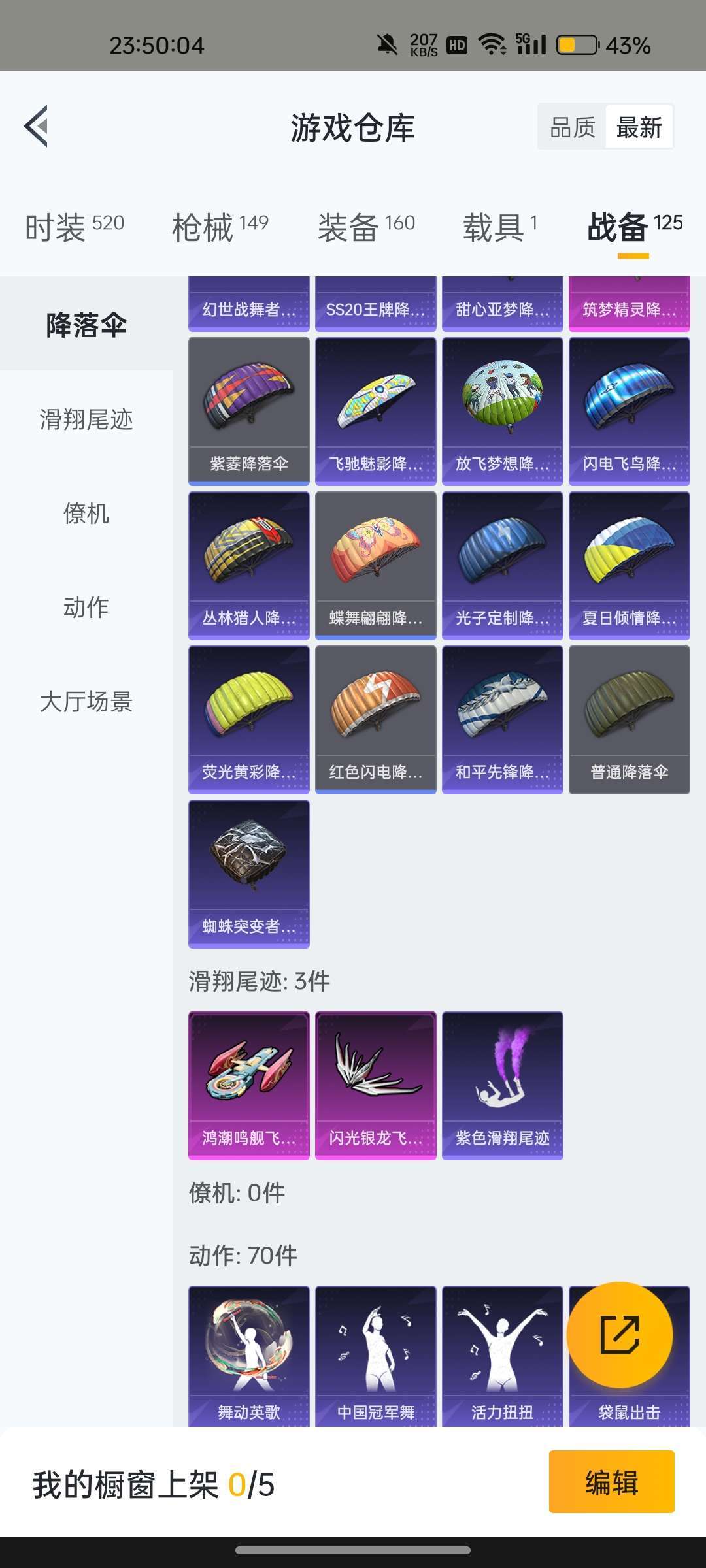Switch to the 时装 tab
The height and width of the screenshot is (1568, 706).
point(75,227)
